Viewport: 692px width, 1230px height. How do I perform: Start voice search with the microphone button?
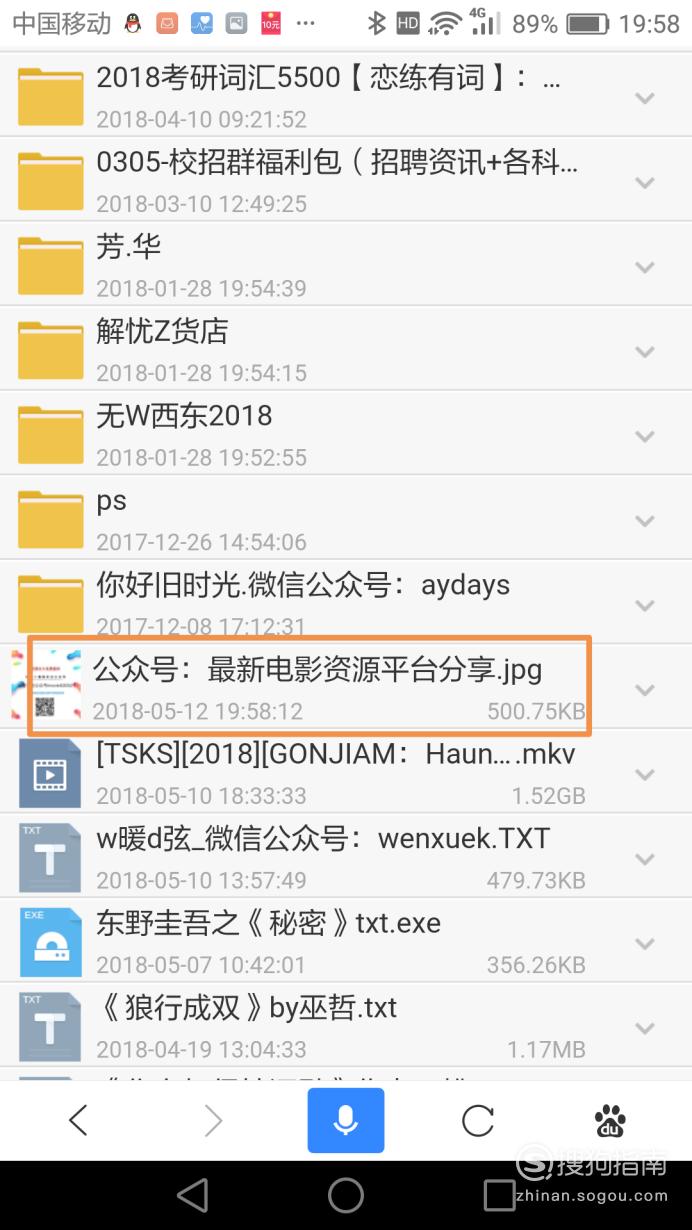click(346, 1120)
